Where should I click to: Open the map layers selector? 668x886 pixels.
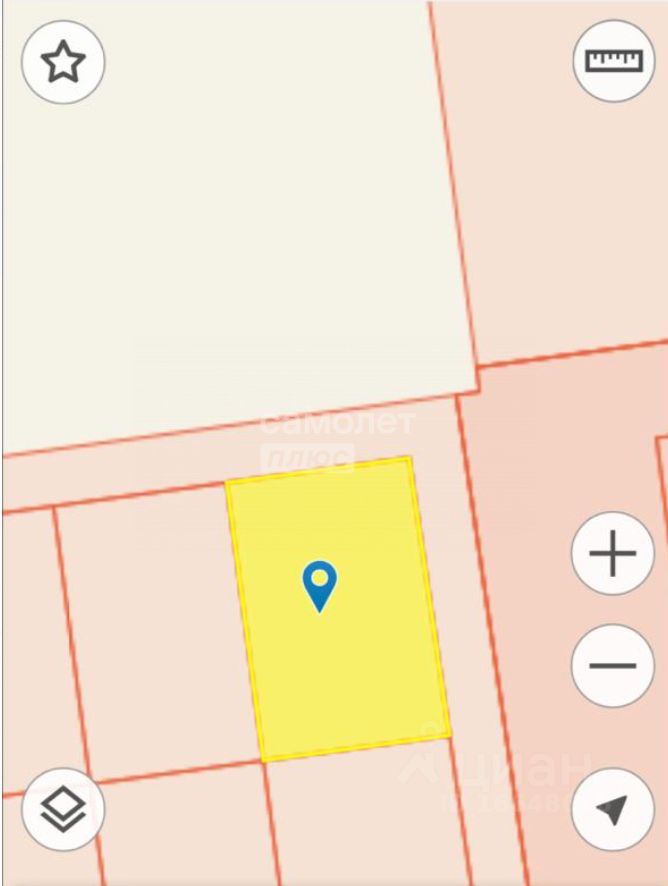click(63, 809)
